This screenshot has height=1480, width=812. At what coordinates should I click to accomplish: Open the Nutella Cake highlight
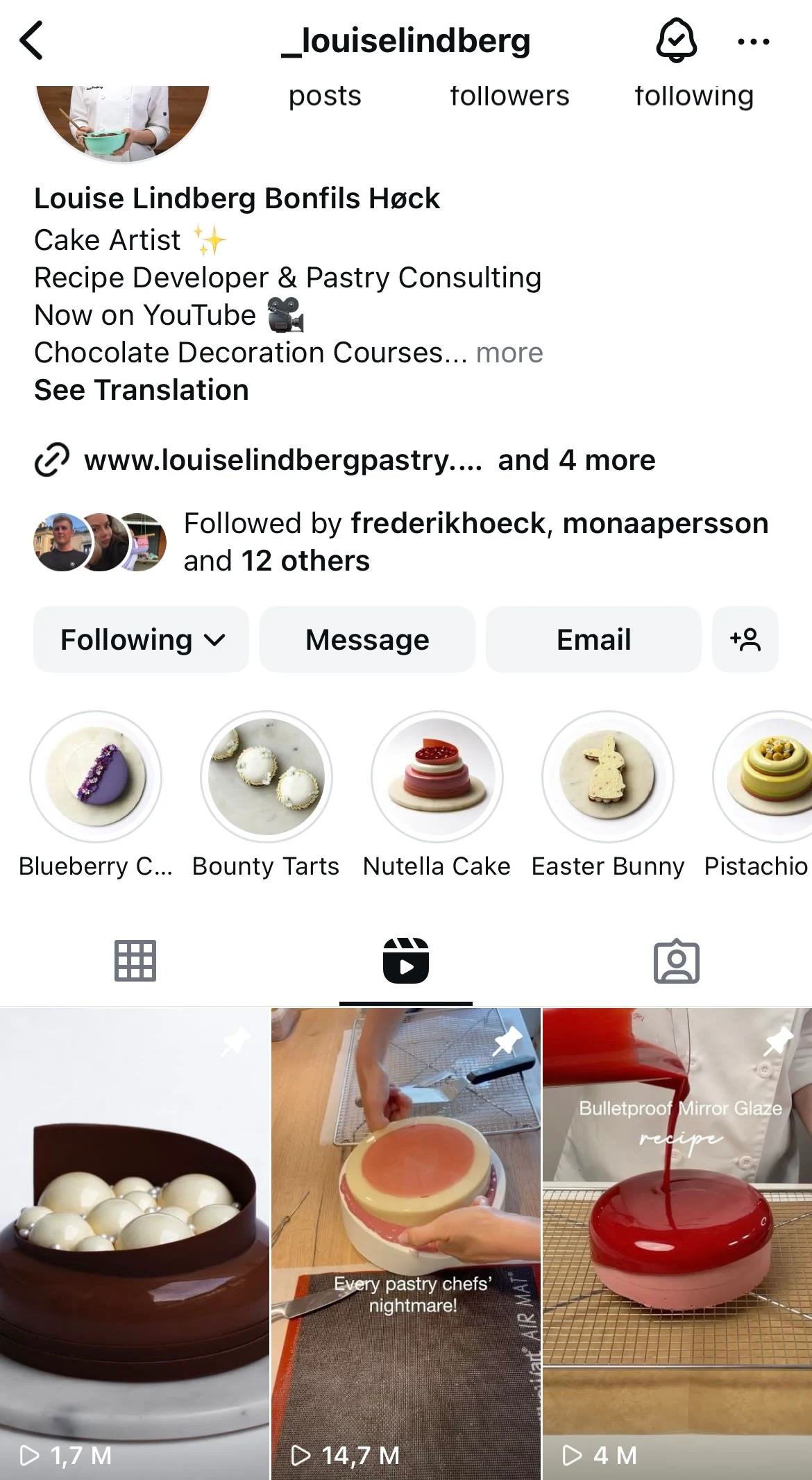click(437, 776)
